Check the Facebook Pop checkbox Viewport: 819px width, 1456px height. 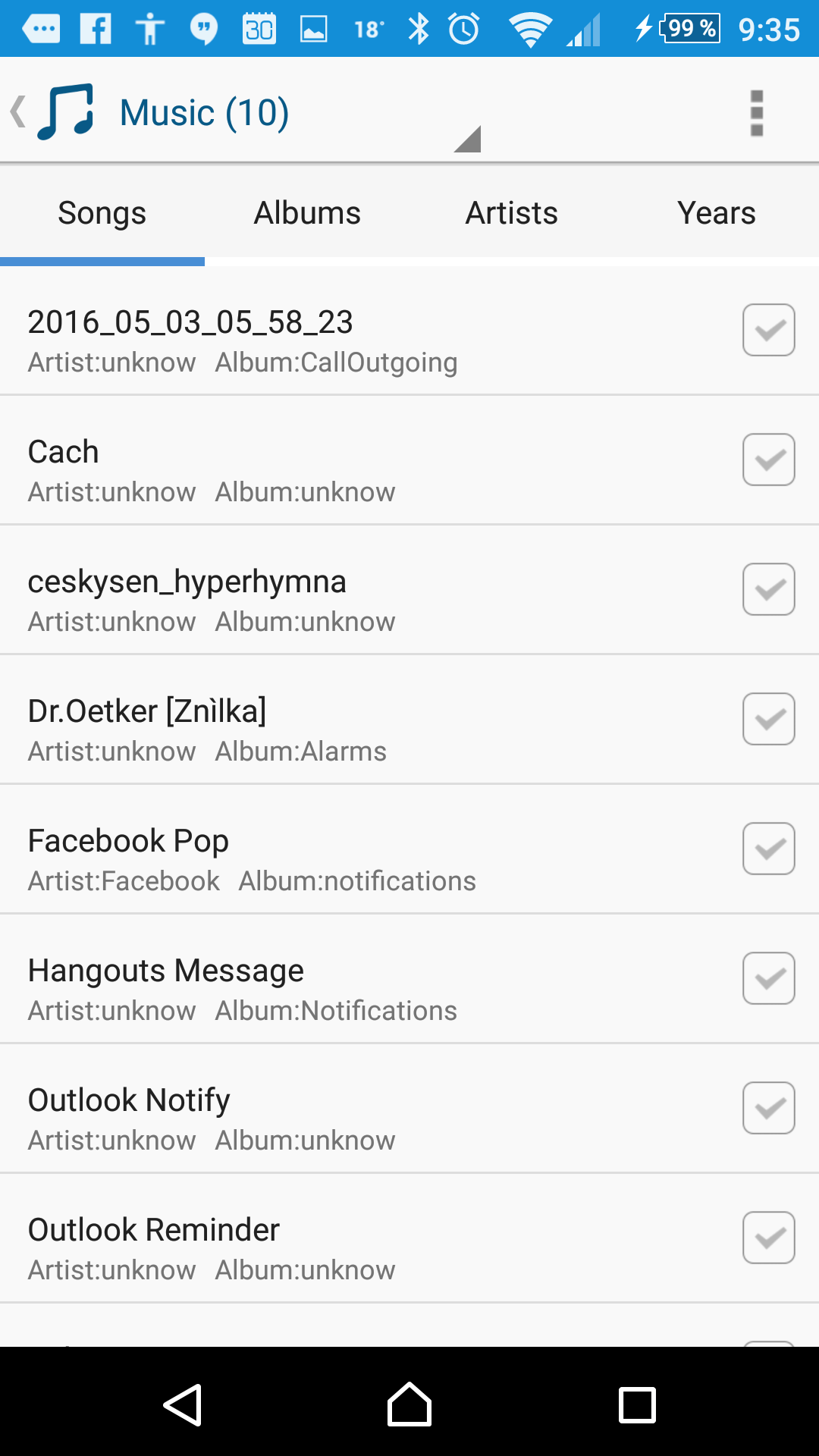(769, 849)
